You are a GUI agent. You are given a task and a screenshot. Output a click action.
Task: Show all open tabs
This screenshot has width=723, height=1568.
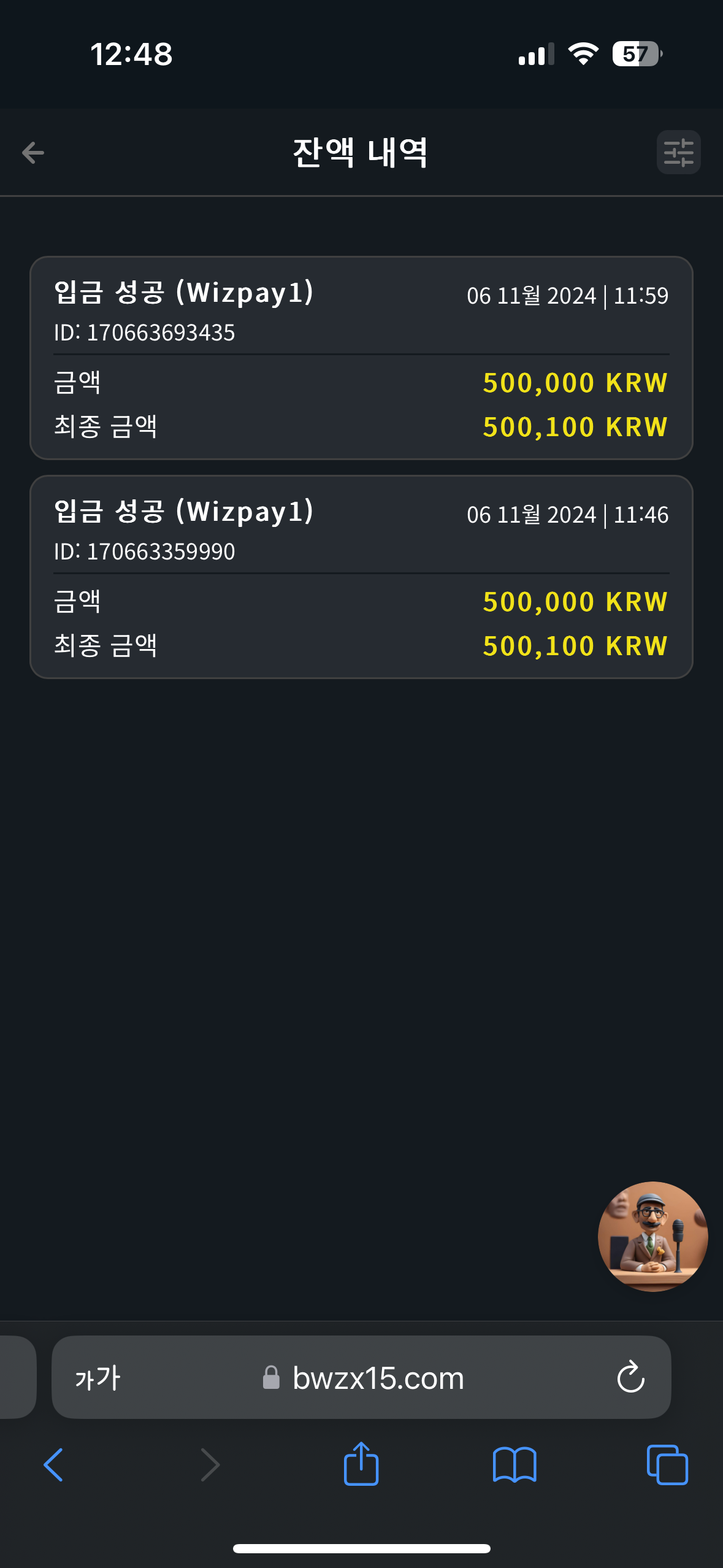coord(667,1465)
